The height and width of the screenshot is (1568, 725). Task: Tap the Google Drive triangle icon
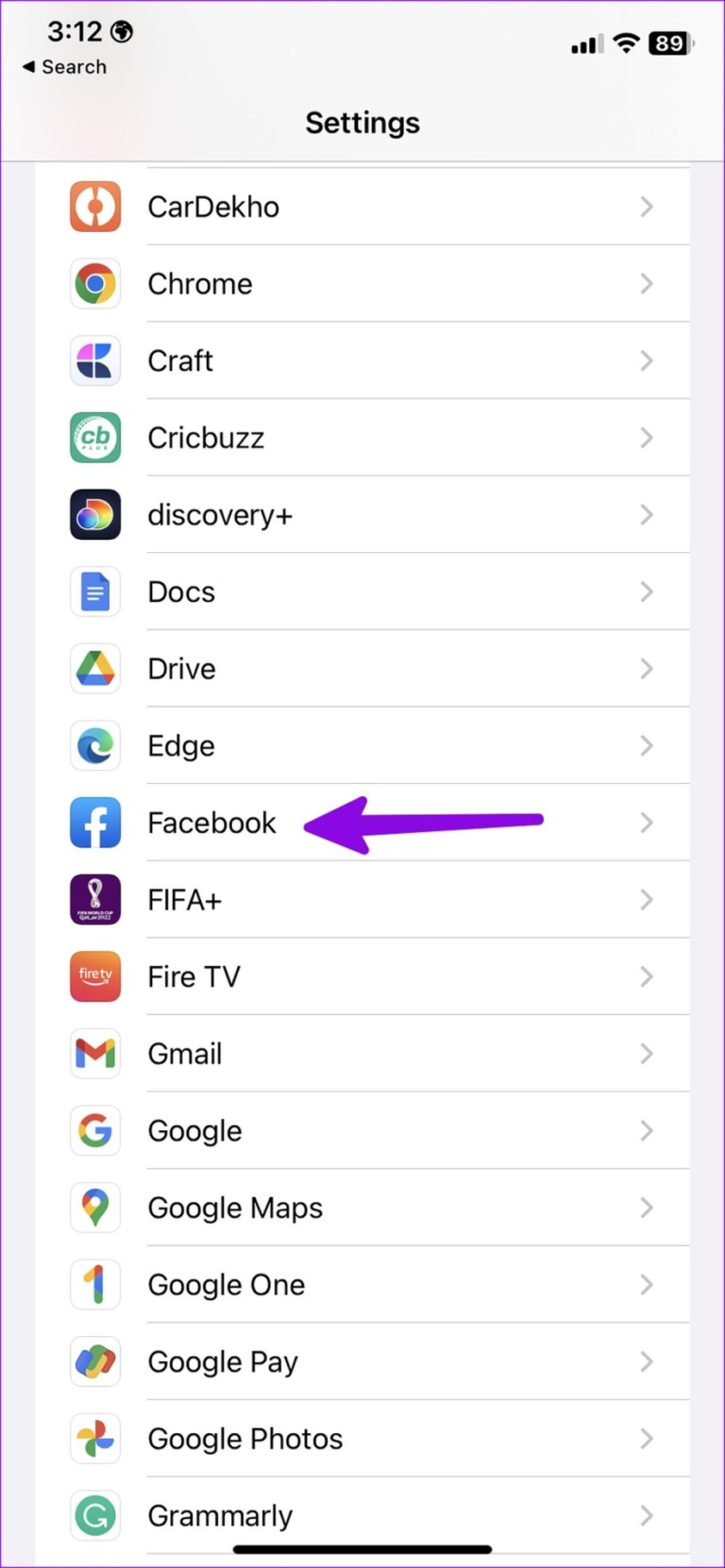tap(94, 668)
